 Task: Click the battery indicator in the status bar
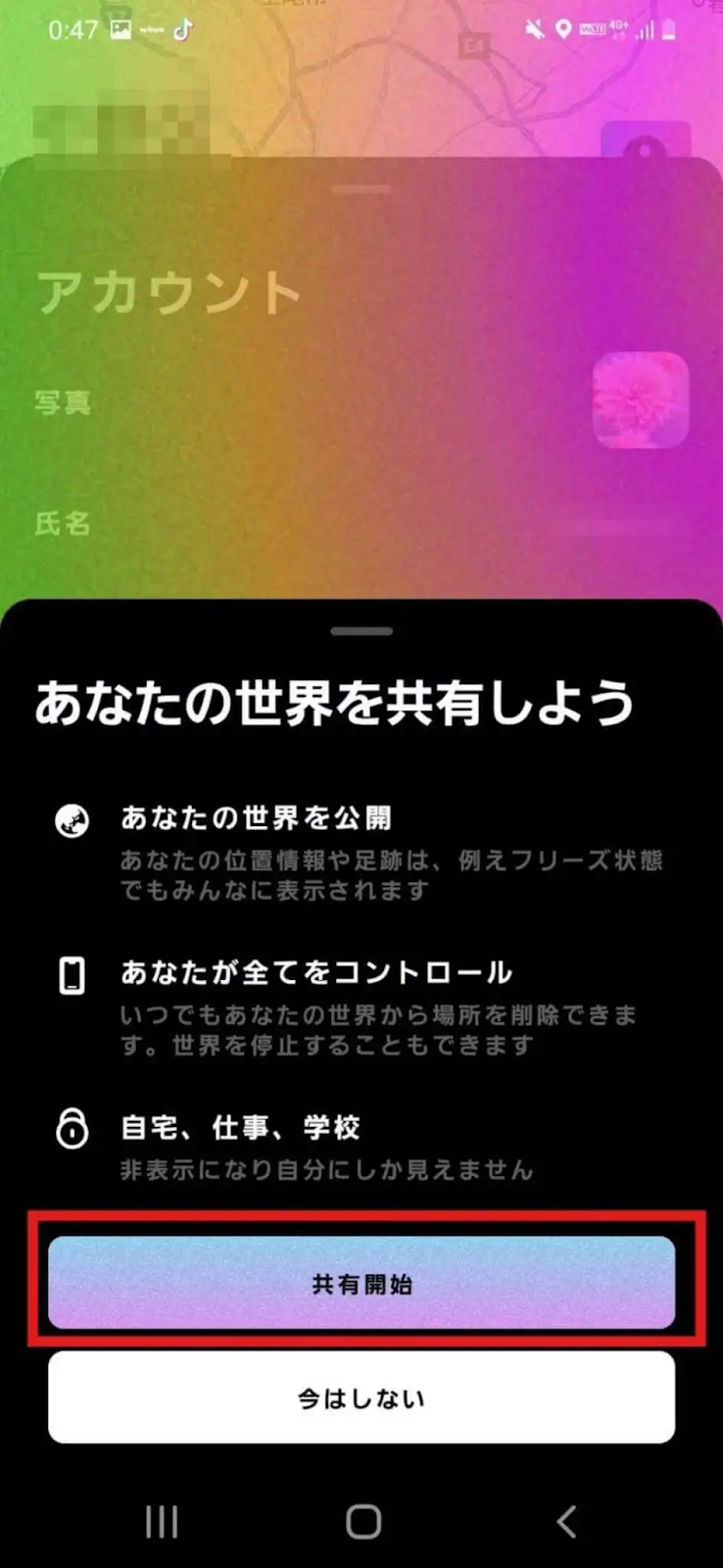click(668, 30)
